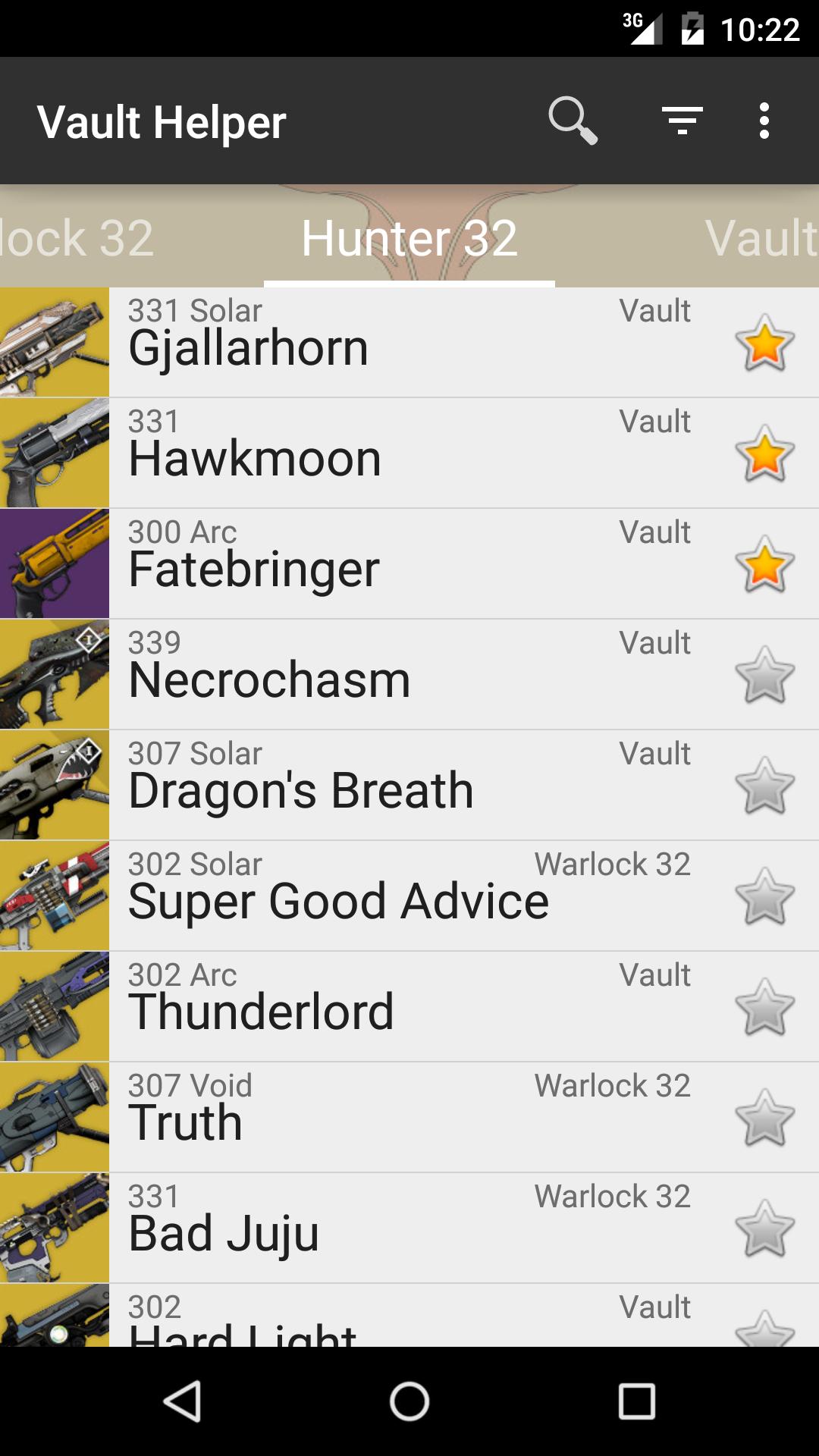Select the Truth weapon thumbnail
Image resolution: width=819 pixels, height=1456 pixels.
click(55, 1116)
